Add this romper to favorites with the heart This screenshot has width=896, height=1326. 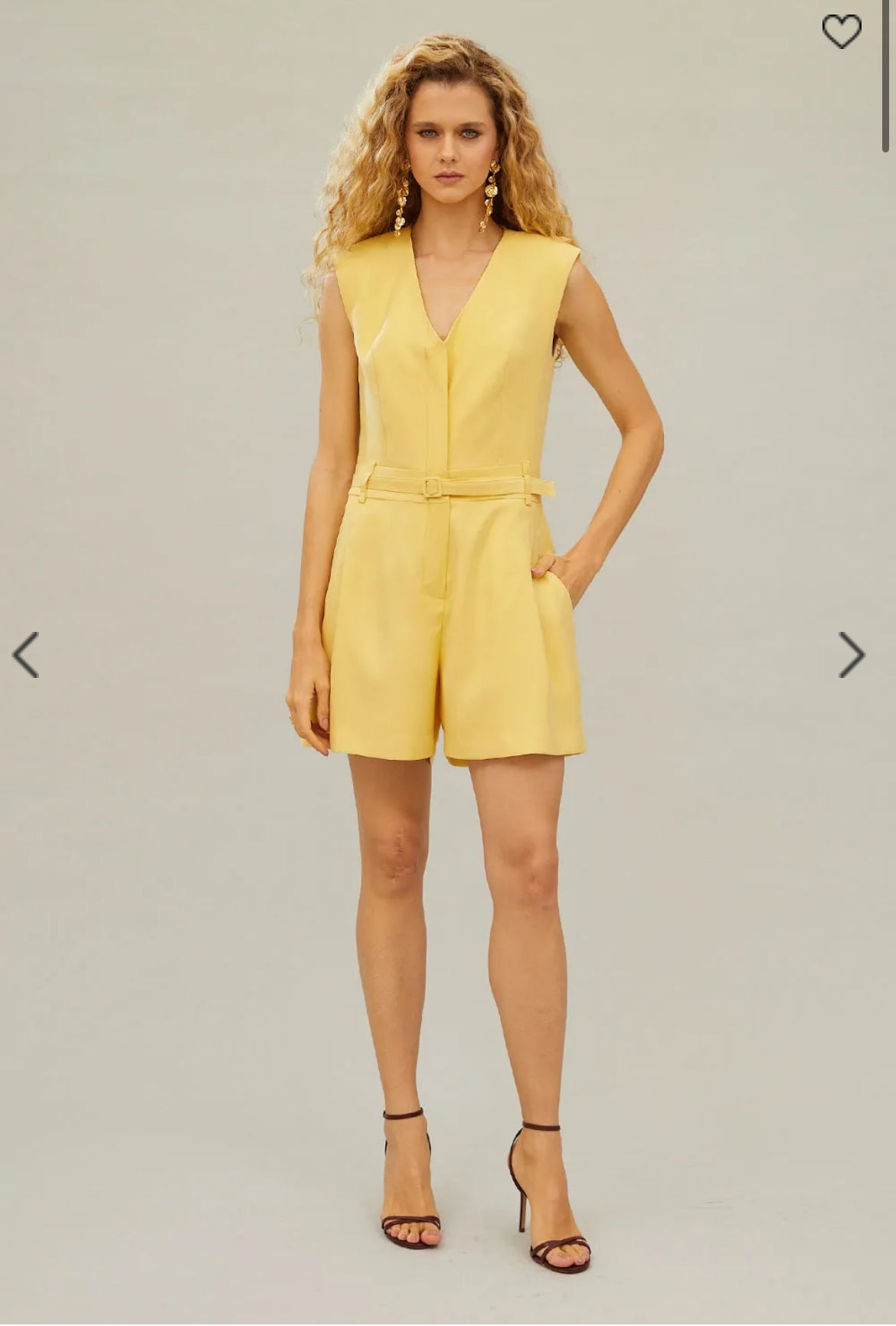[x=841, y=32]
